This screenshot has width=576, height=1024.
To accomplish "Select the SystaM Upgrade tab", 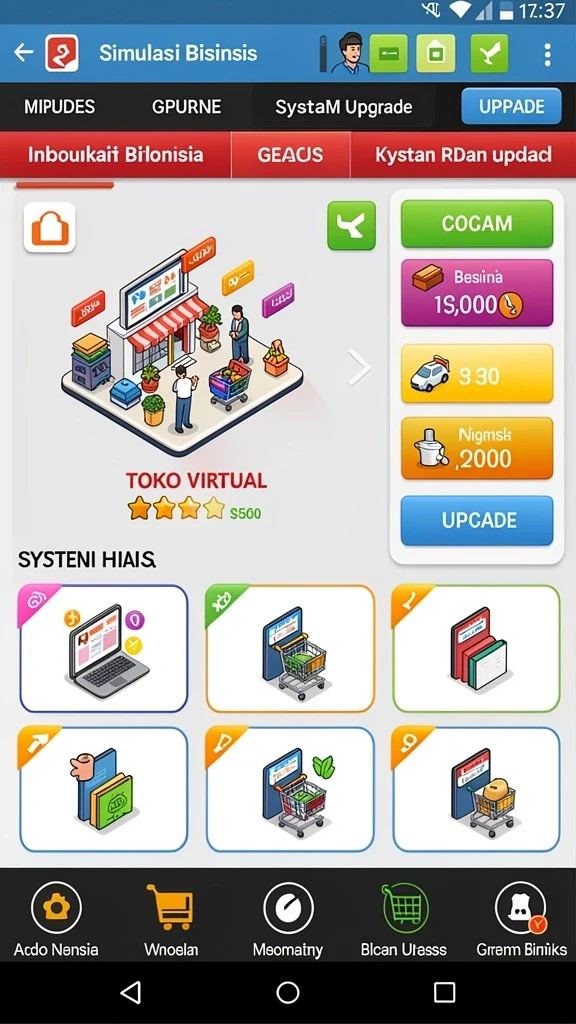I will 344,106.
